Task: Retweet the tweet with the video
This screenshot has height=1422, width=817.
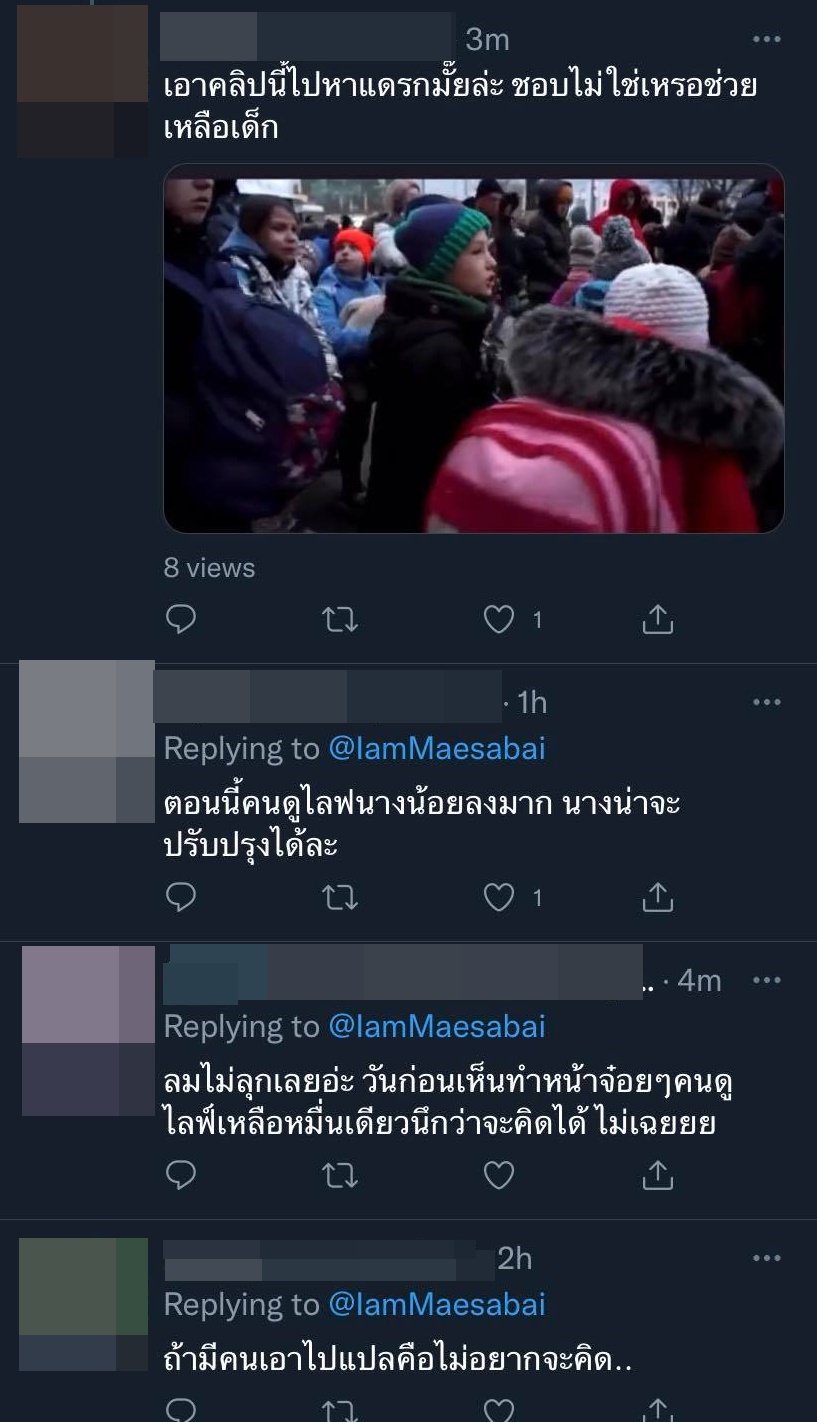Action: pos(340,620)
